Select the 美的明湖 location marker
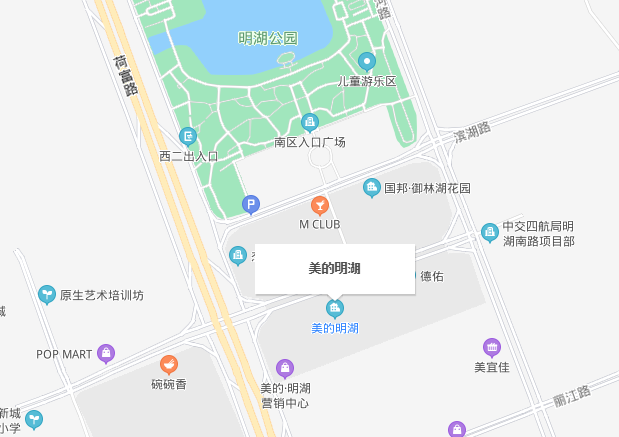The width and height of the screenshot is (619, 437). click(x=335, y=307)
